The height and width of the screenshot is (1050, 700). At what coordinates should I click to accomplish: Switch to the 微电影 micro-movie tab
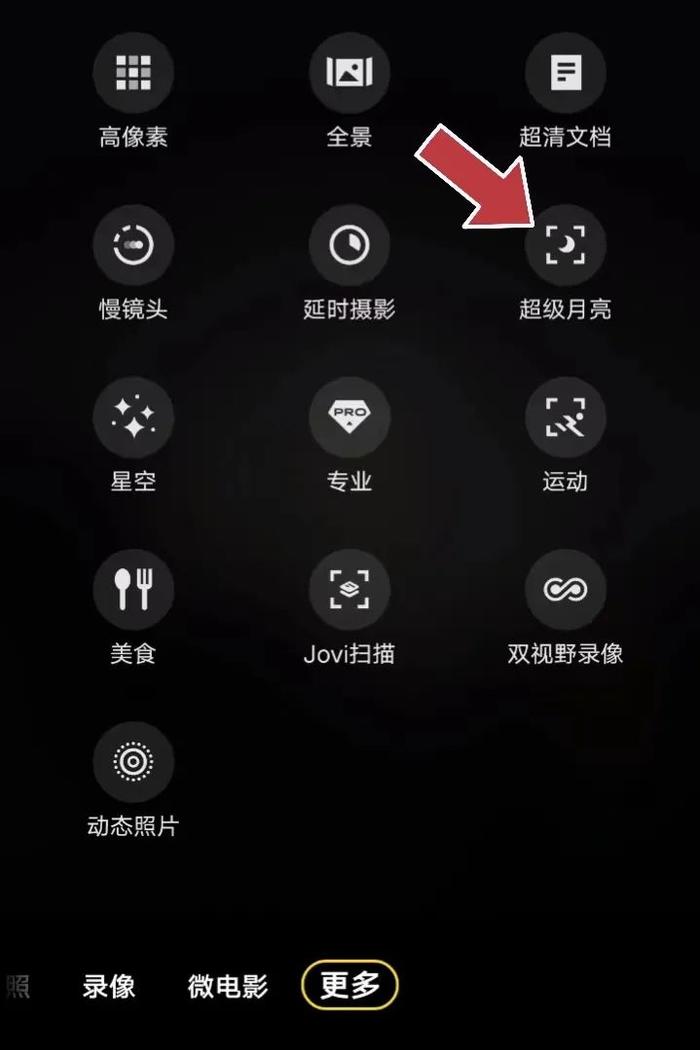[x=228, y=986]
